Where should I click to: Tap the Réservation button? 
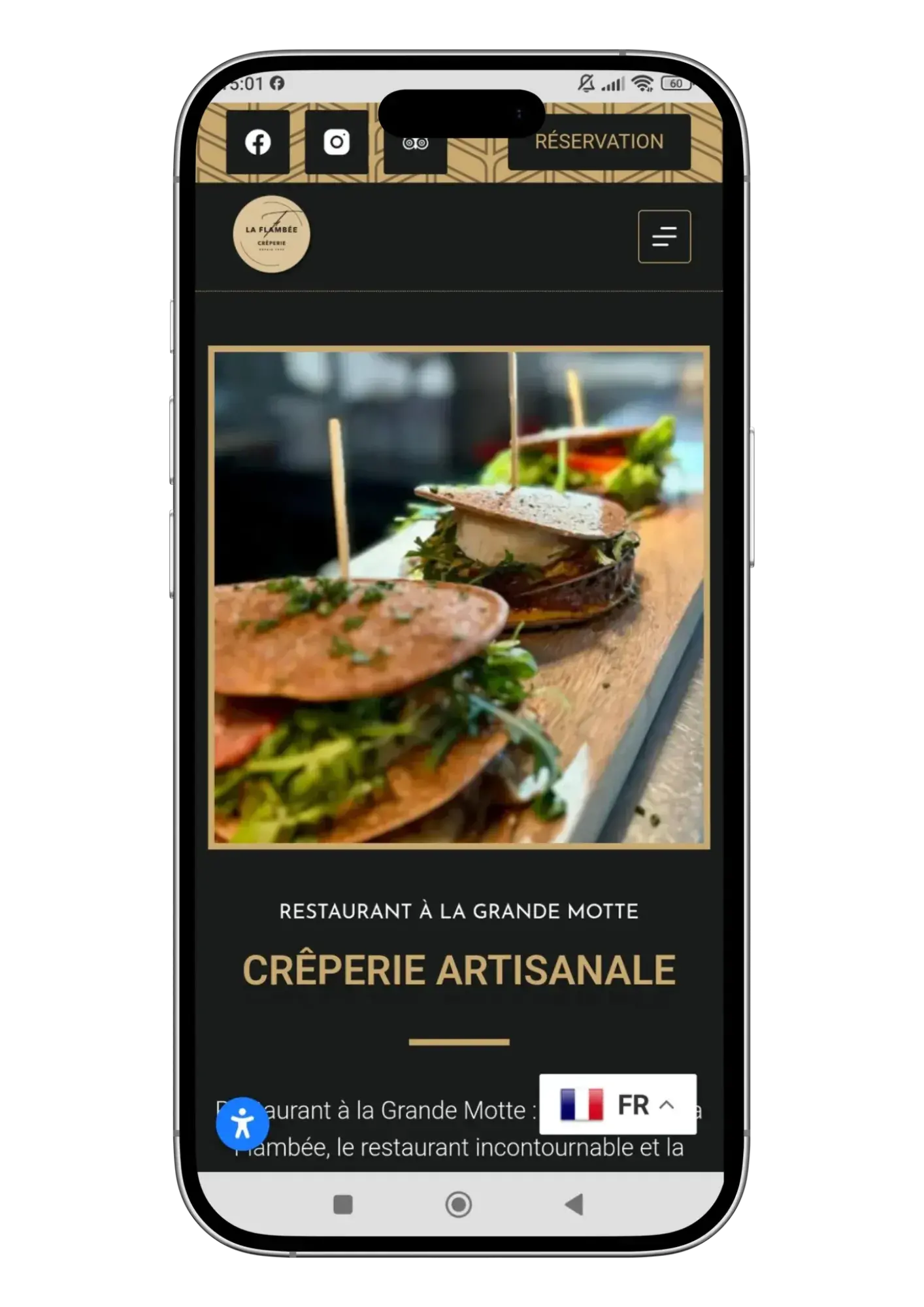(x=599, y=142)
